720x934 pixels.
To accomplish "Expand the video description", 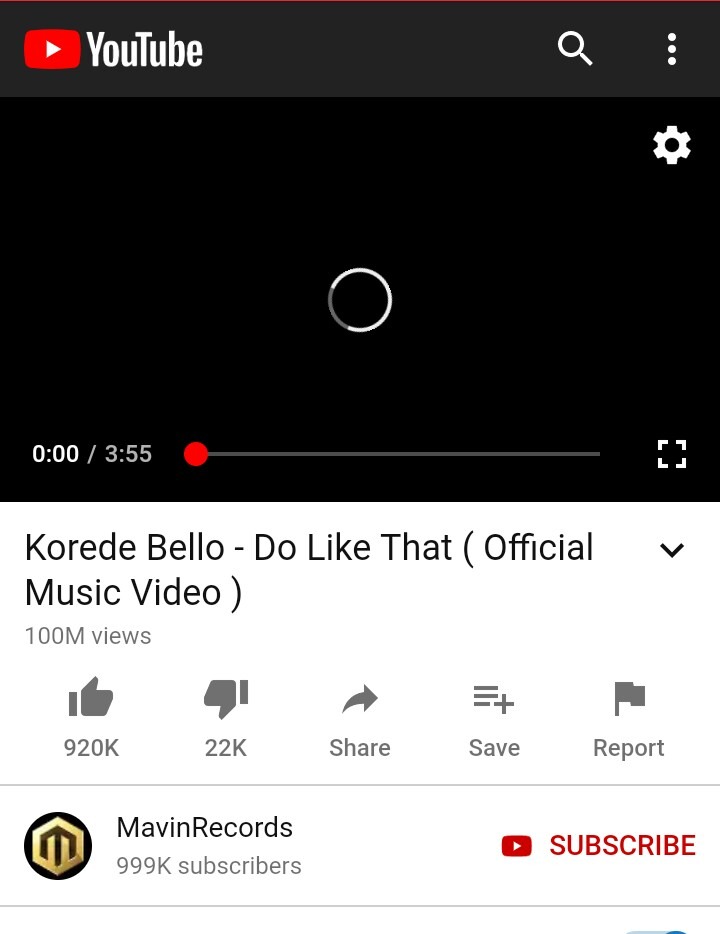I will 672,549.
